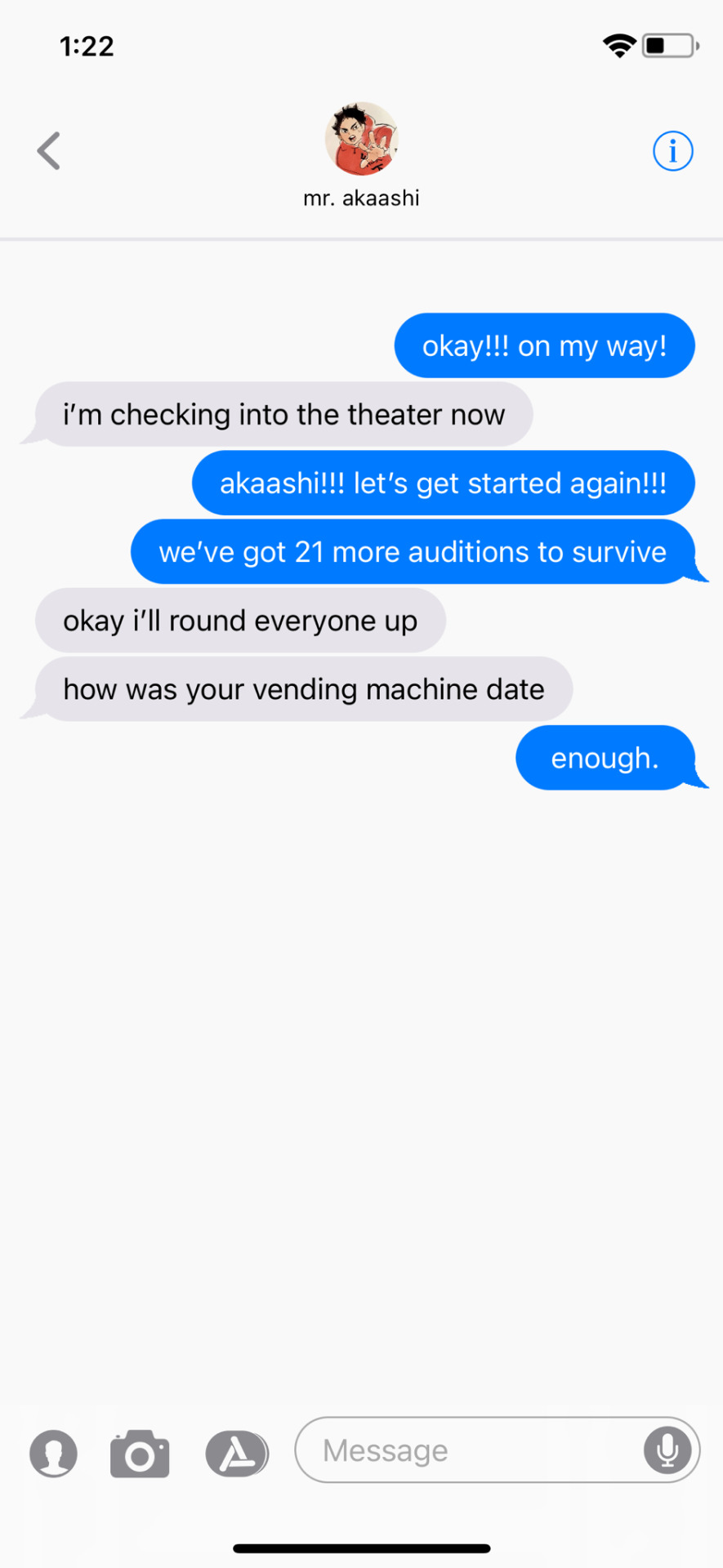723x1568 pixels.
Task: Tap the Message text field
Action: (x=466, y=1450)
